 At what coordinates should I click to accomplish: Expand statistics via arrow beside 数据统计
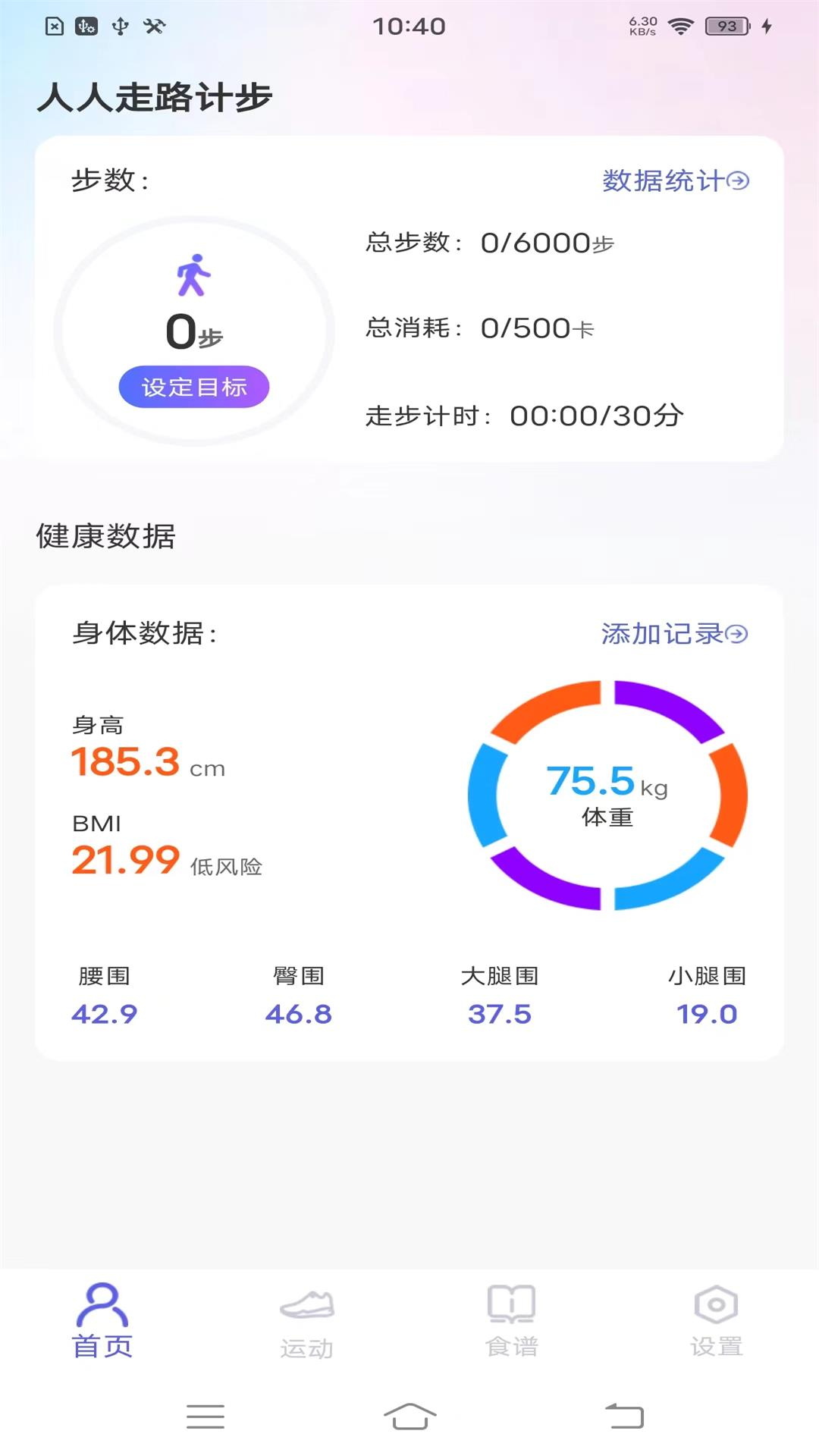(736, 182)
